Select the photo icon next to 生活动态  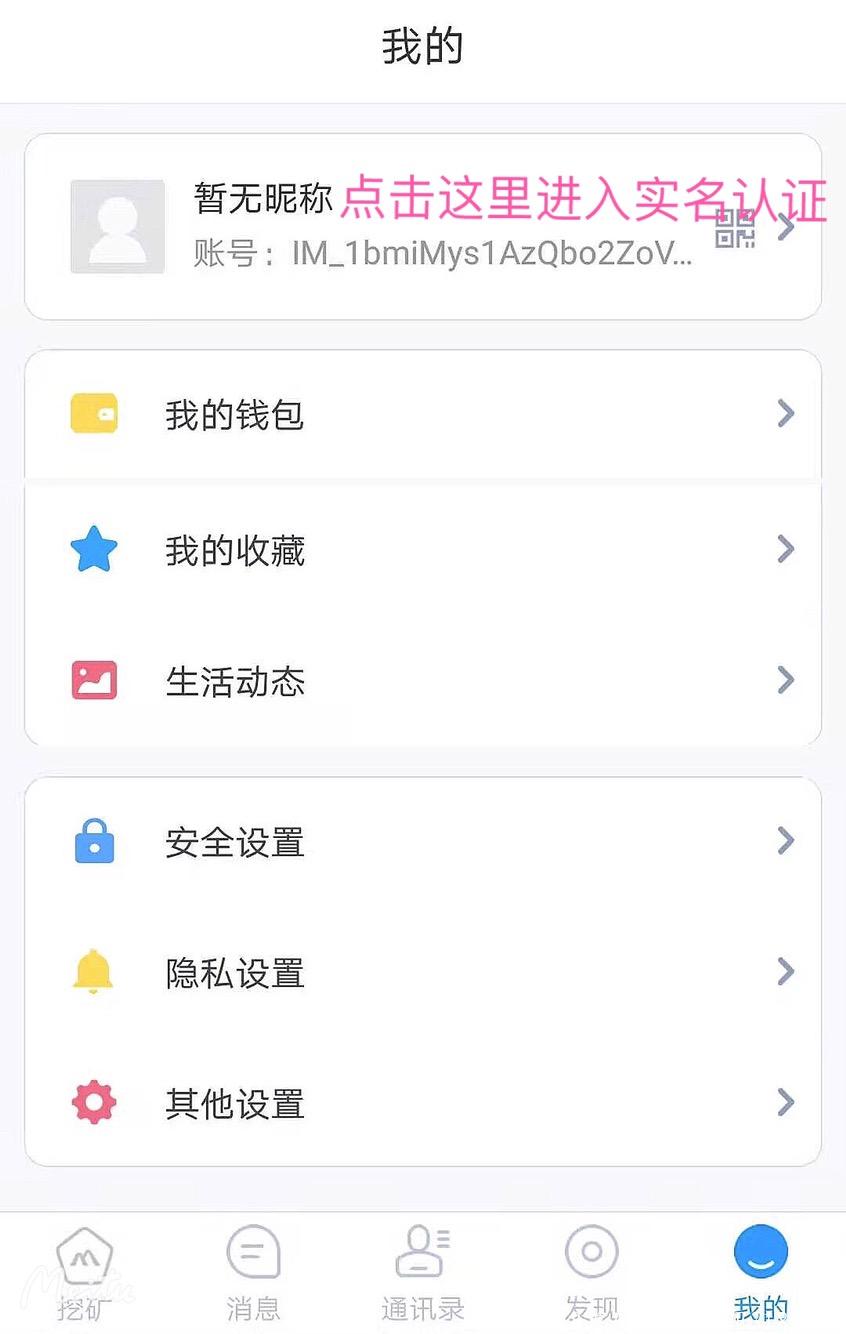click(x=94, y=680)
